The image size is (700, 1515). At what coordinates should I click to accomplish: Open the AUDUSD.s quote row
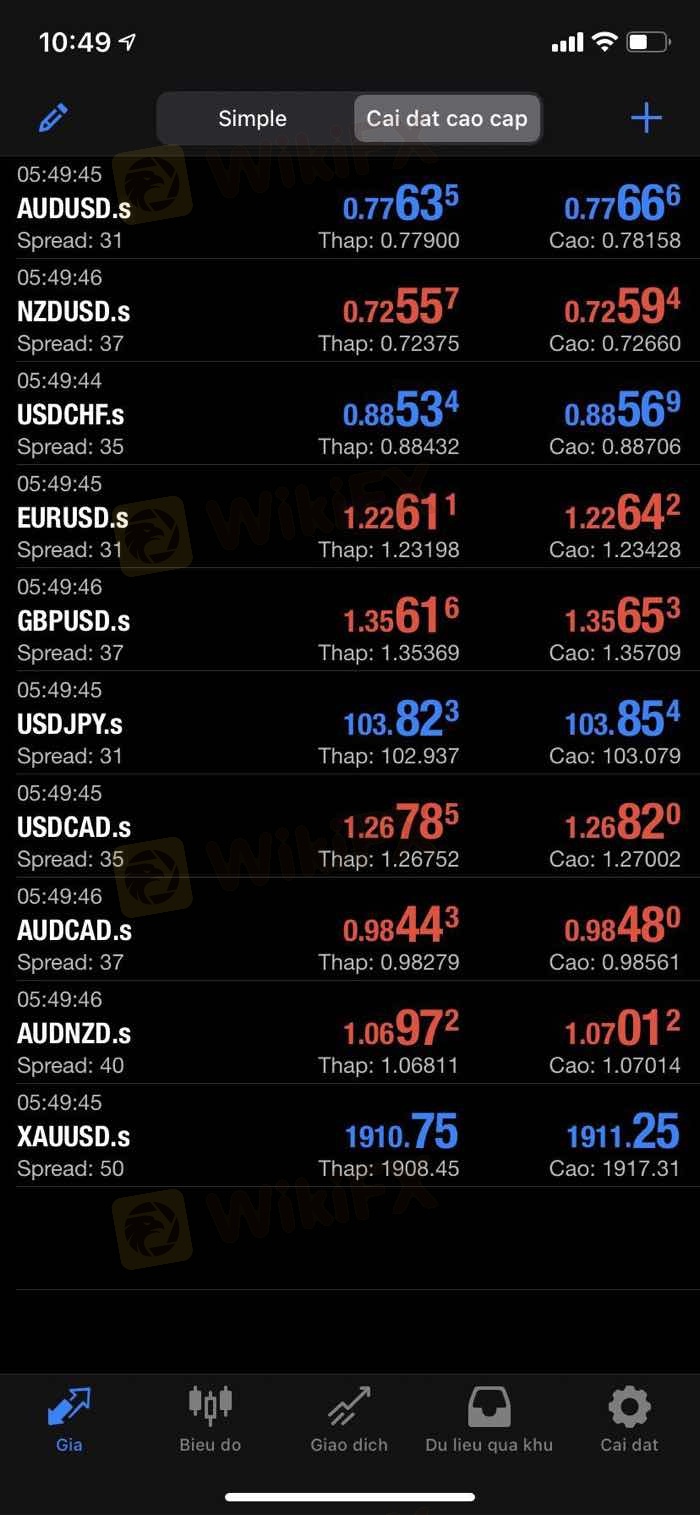pos(350,208)
